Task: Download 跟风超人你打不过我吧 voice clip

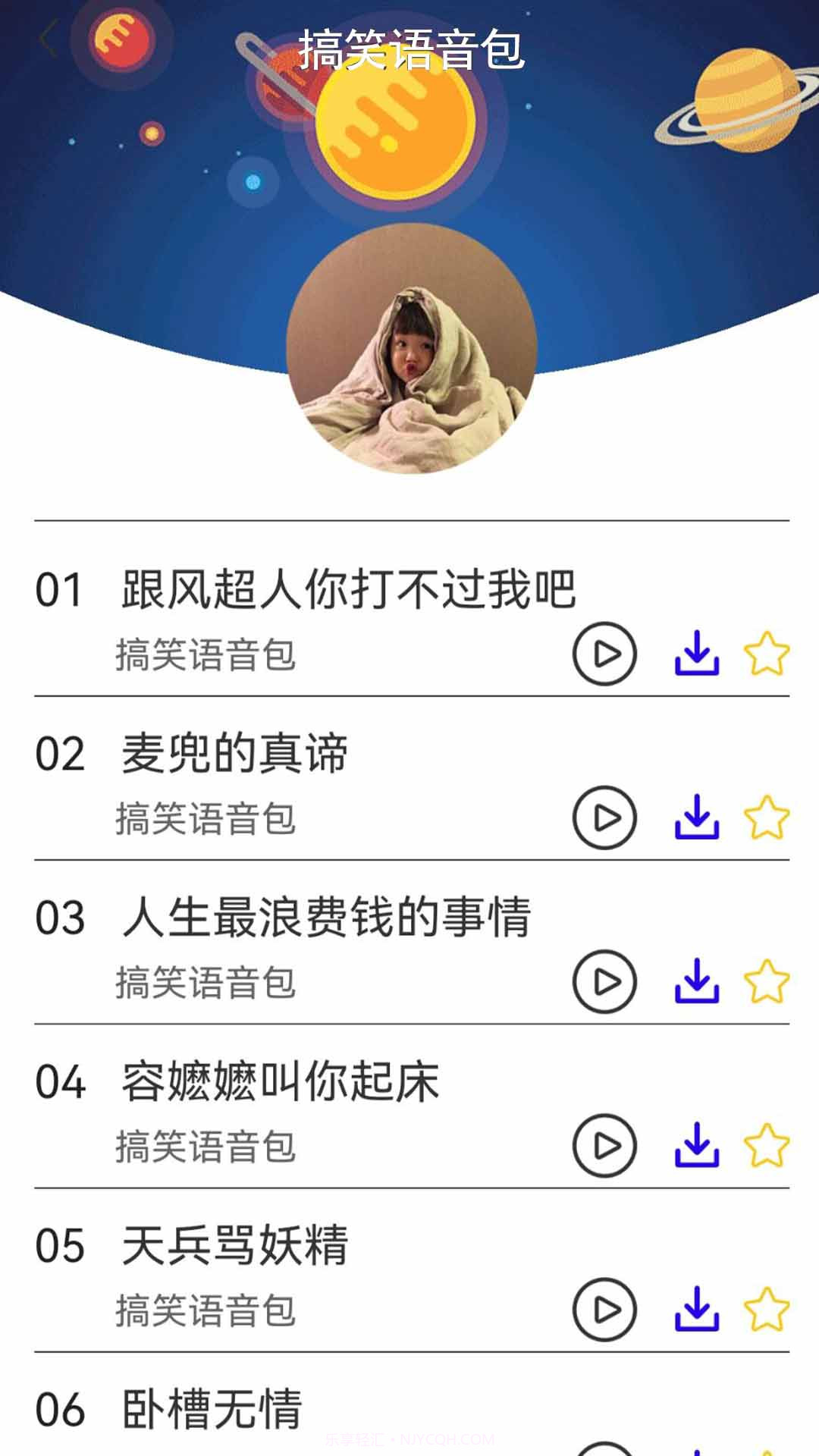Action: (x=696, y=654)
